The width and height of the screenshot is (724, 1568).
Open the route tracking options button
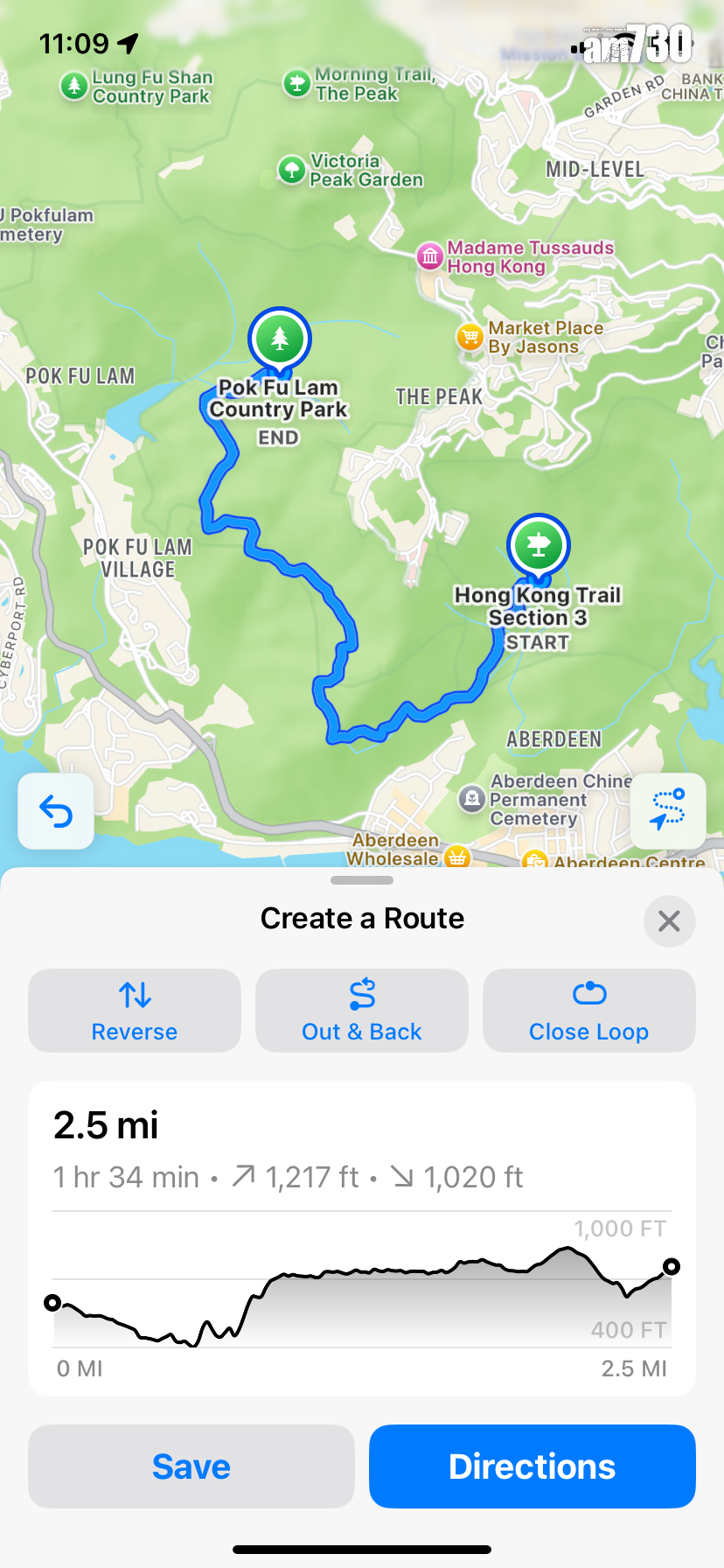point(668,810)
